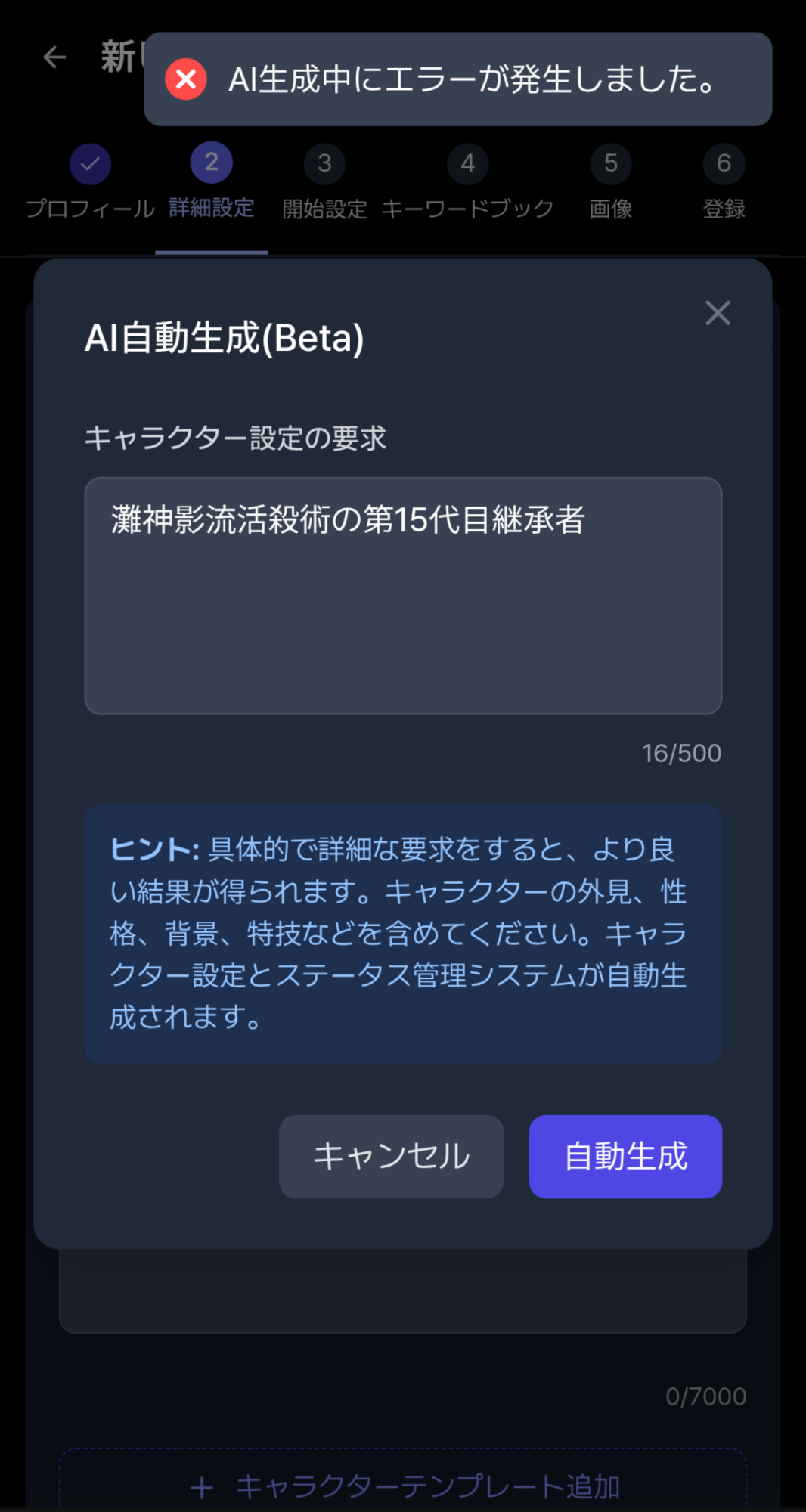Return to the プロフィール step

[x=90, y=183]
